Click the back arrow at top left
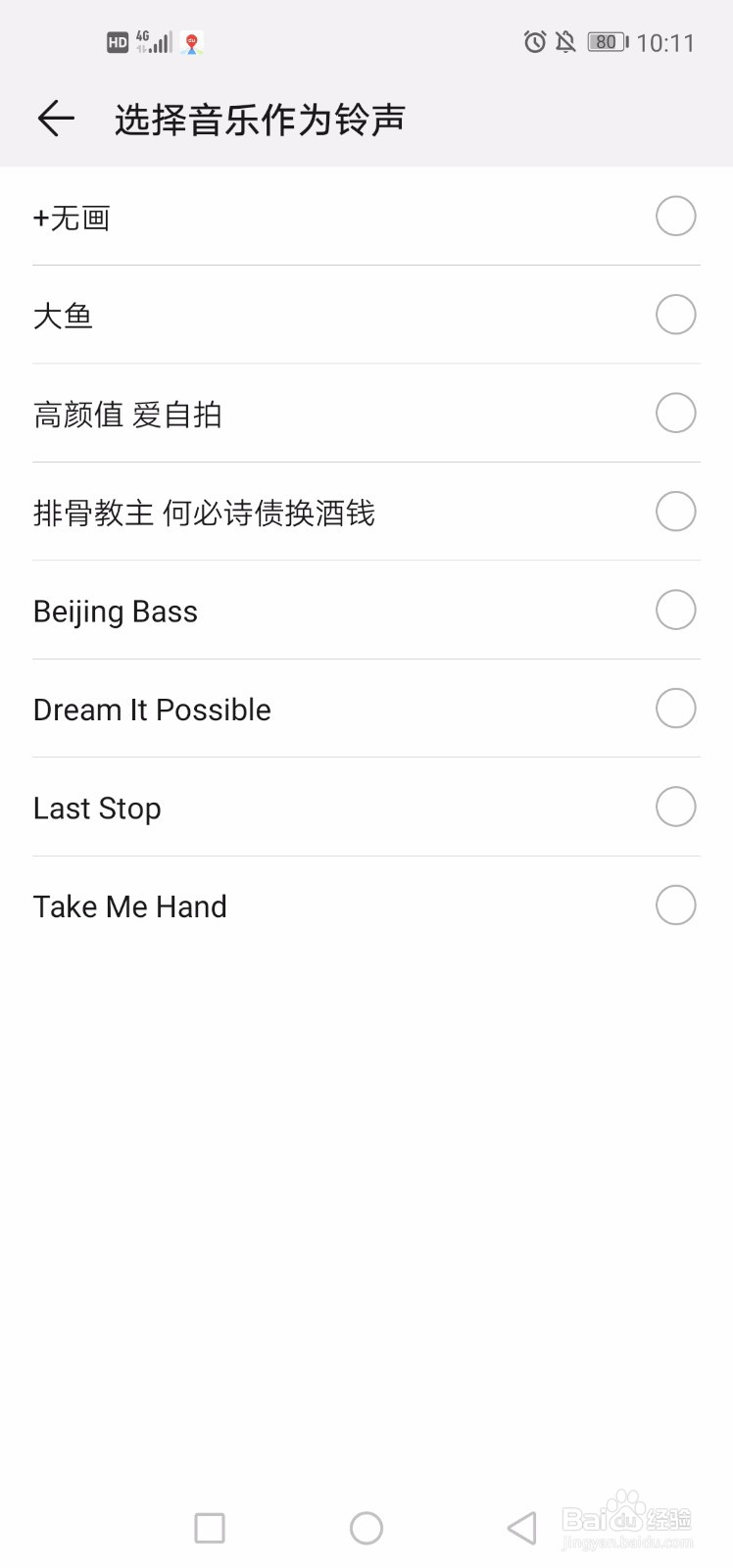 coord(56,118)
